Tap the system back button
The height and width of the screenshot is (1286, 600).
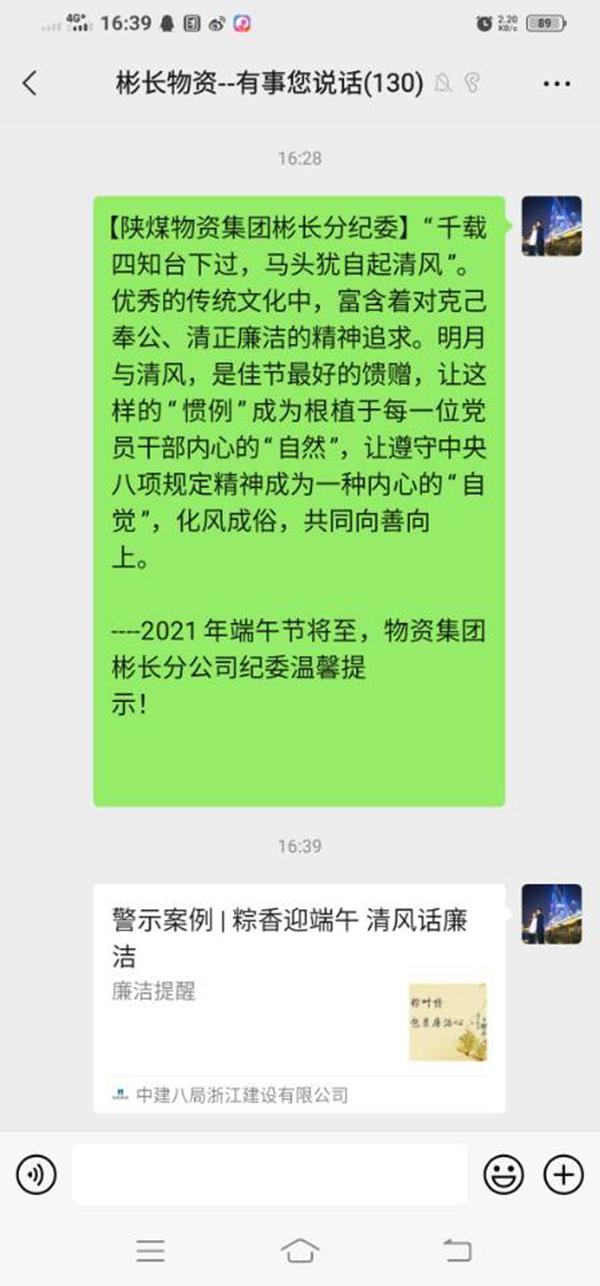(x=456, y=1249)
